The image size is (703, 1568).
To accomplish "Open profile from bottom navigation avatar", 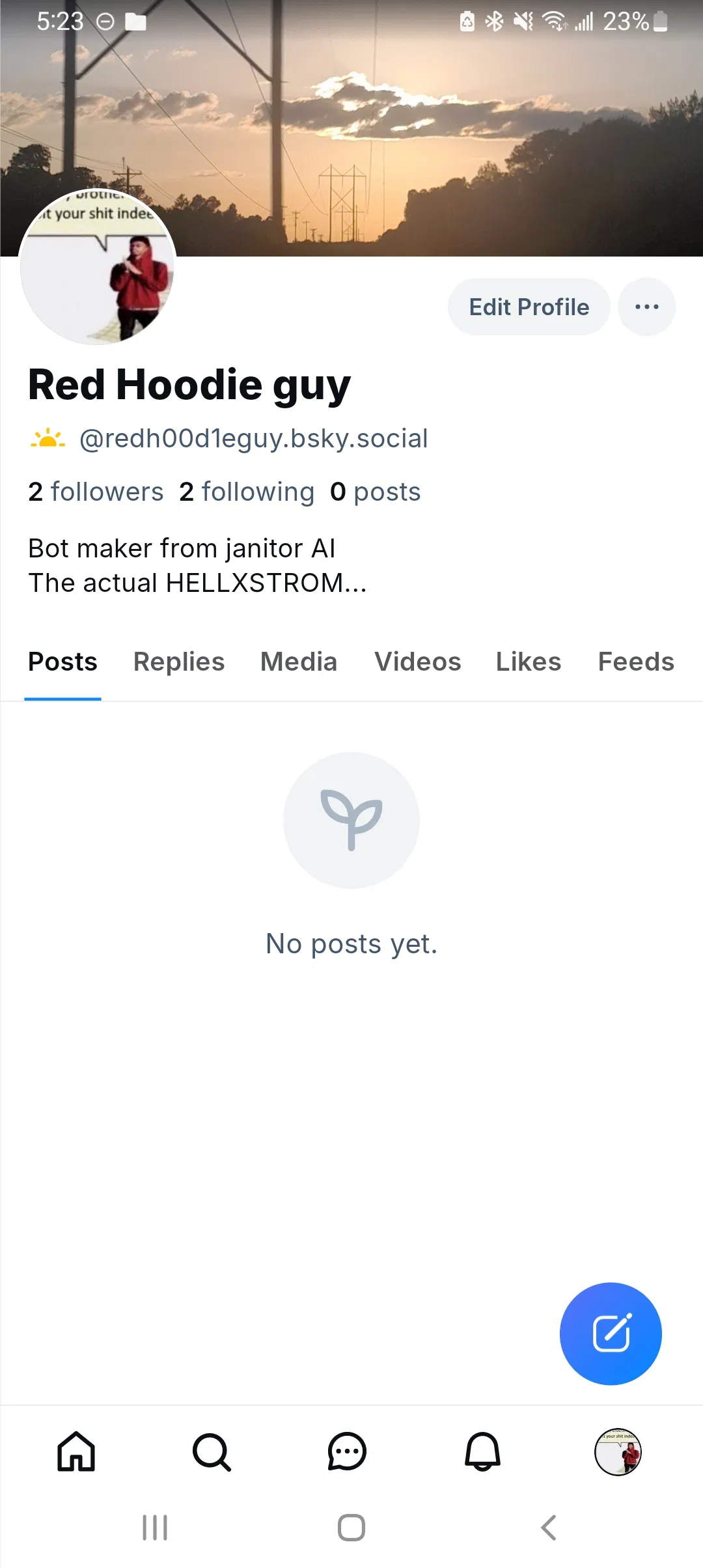I will (618, 1452).
